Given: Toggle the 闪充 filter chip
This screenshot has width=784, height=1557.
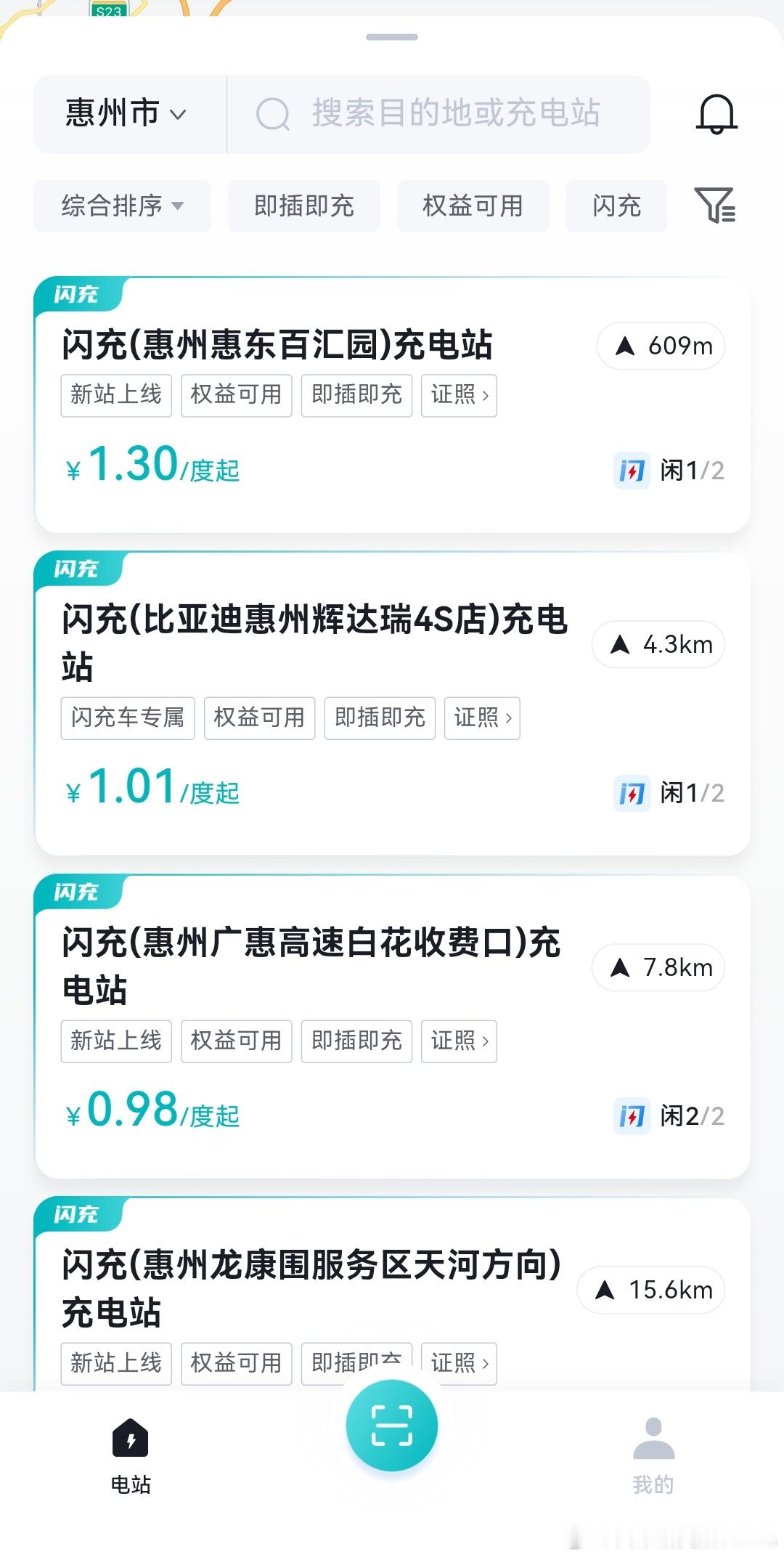Looking at the screenshot, I should tap(616, 206).
